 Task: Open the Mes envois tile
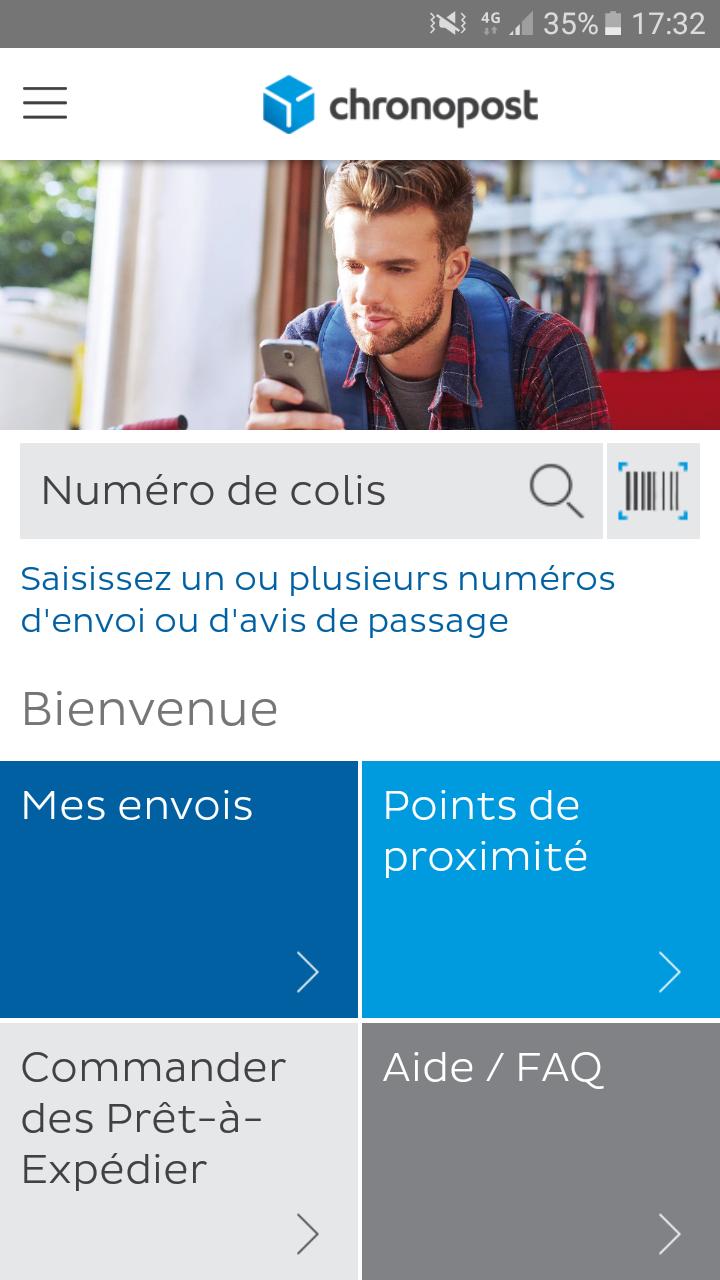click(x=179, y=889)
